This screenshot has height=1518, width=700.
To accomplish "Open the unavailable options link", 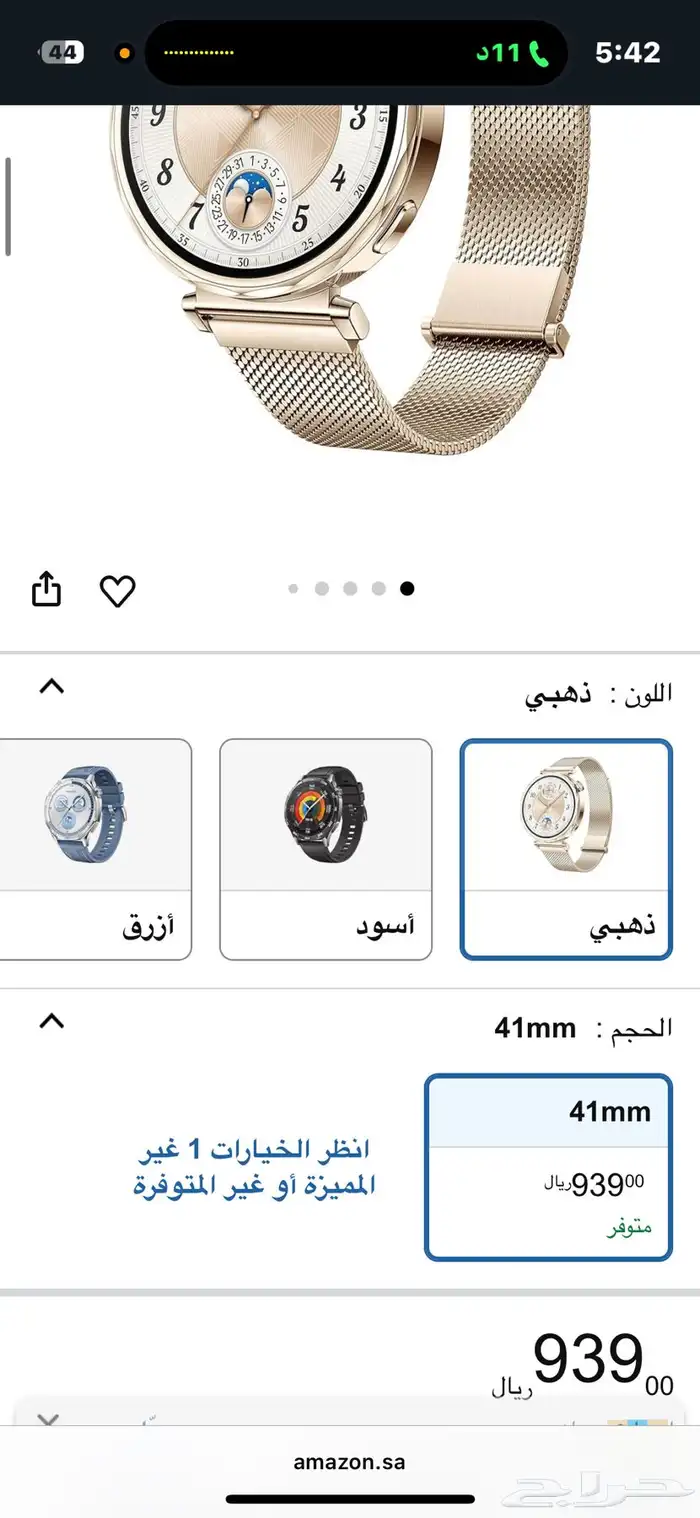I will pyautogui.click(x=254, y=1167).
